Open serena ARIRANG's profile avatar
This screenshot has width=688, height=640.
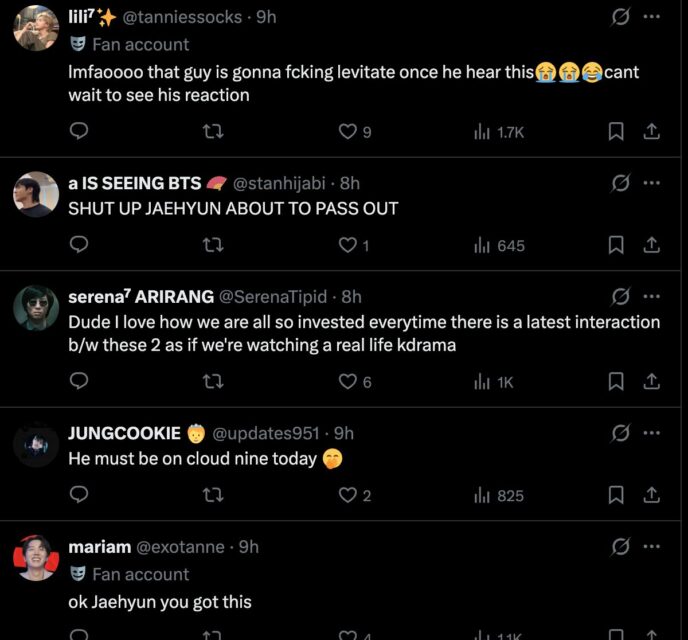click(x=35, y=307)
